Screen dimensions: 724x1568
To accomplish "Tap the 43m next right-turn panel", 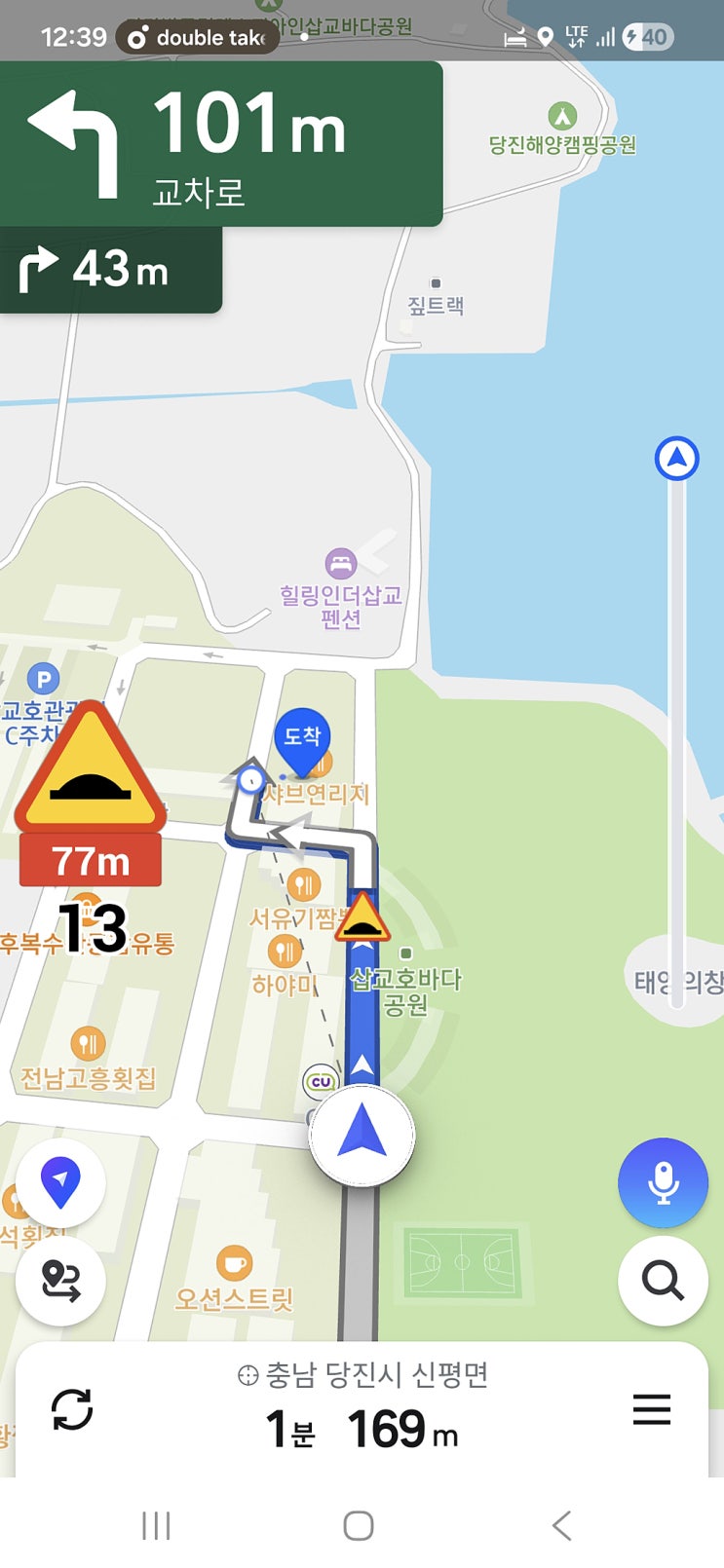I will [110, 270].
